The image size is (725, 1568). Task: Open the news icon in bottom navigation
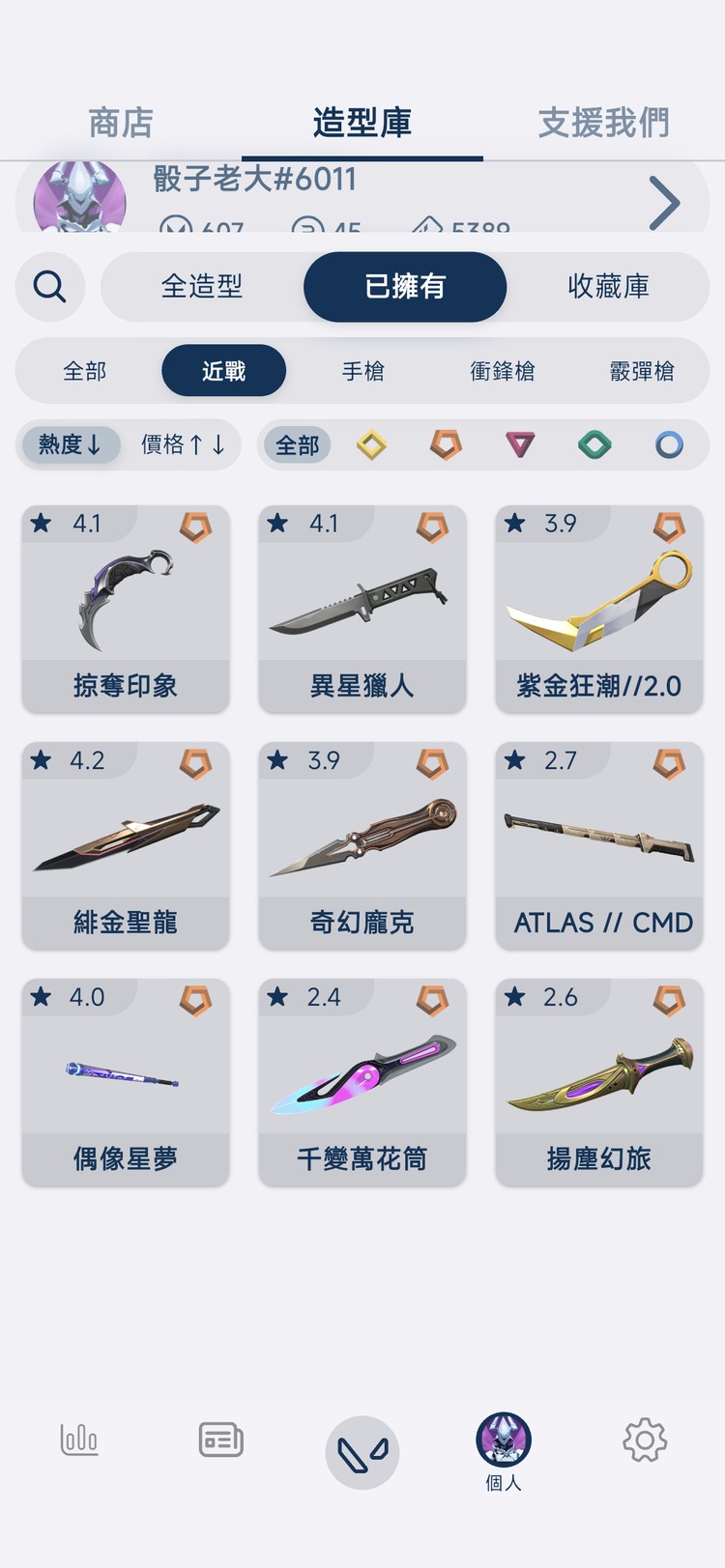tap(219, 1440)
